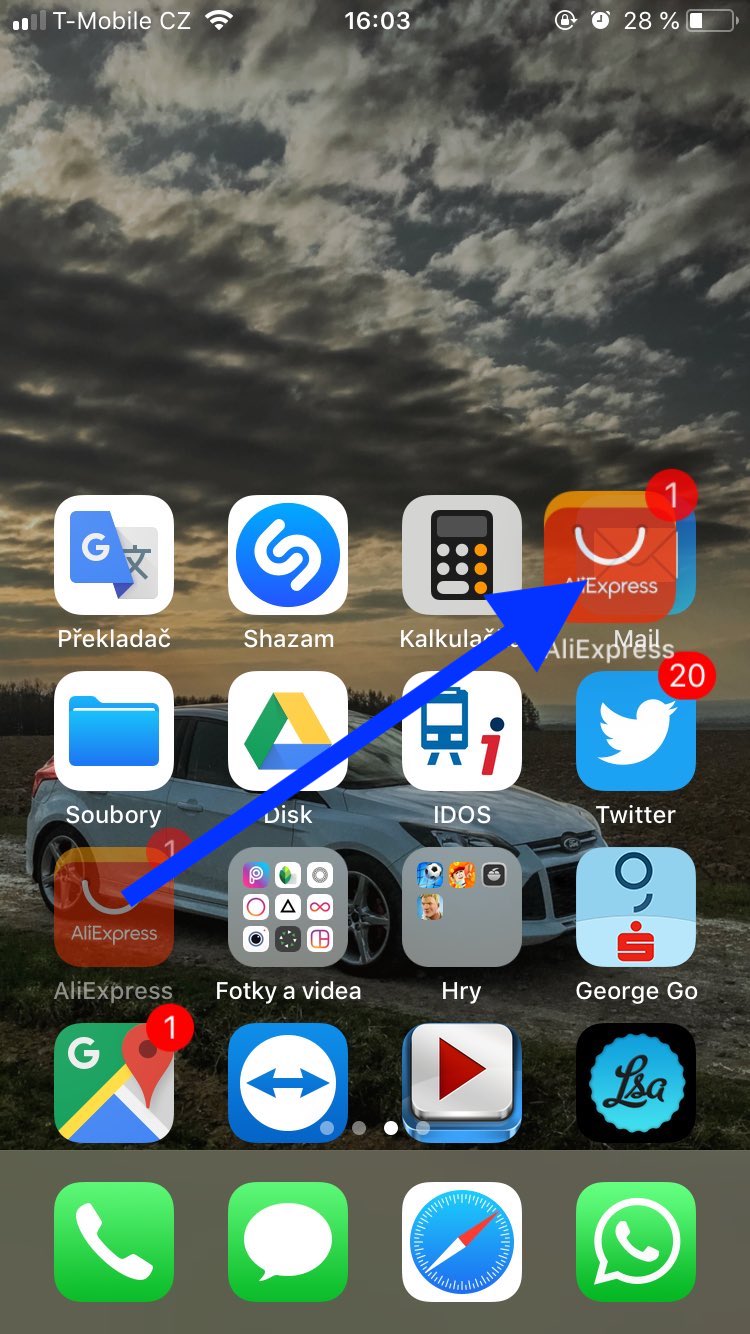The width and height of the screenshot is (750, 1334).
Task: Open the Fotky a videa folder
Action: click(x=288, y=907)
